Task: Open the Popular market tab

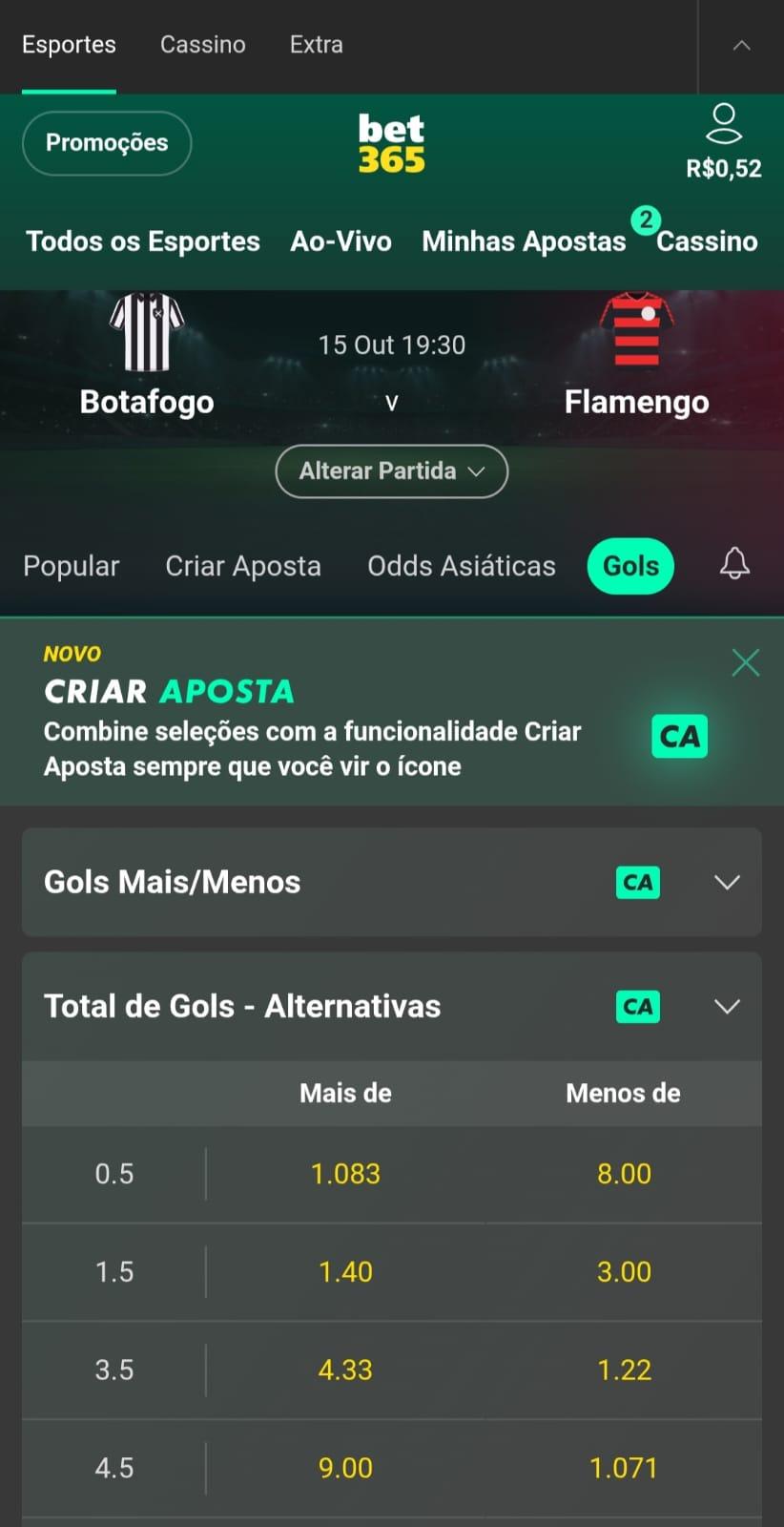Action: pos(71,565)
